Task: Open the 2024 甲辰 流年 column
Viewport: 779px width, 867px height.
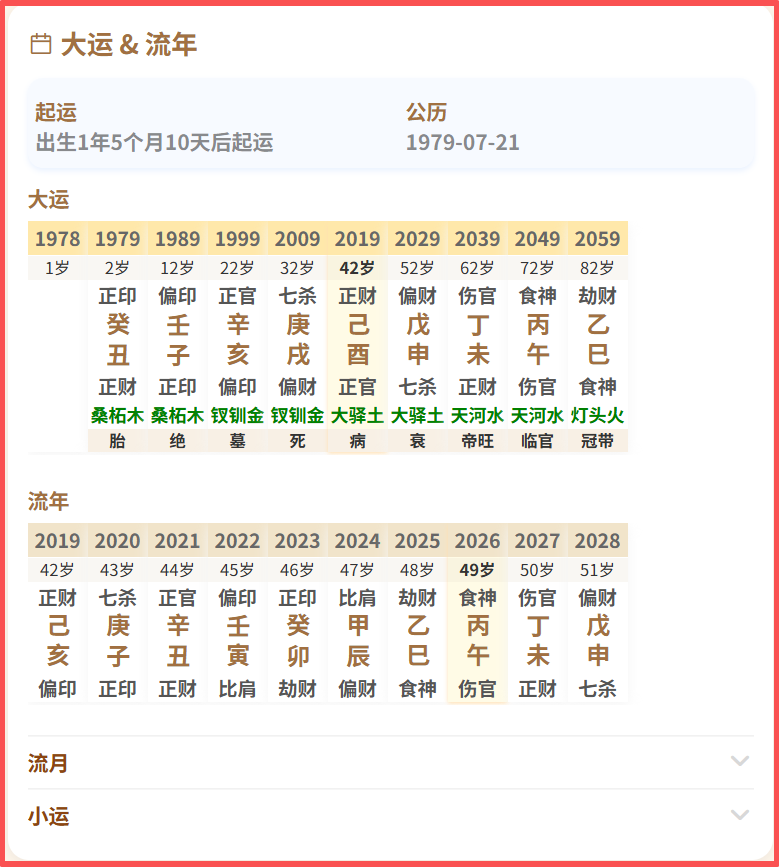Action: click(x=358, y=641)
